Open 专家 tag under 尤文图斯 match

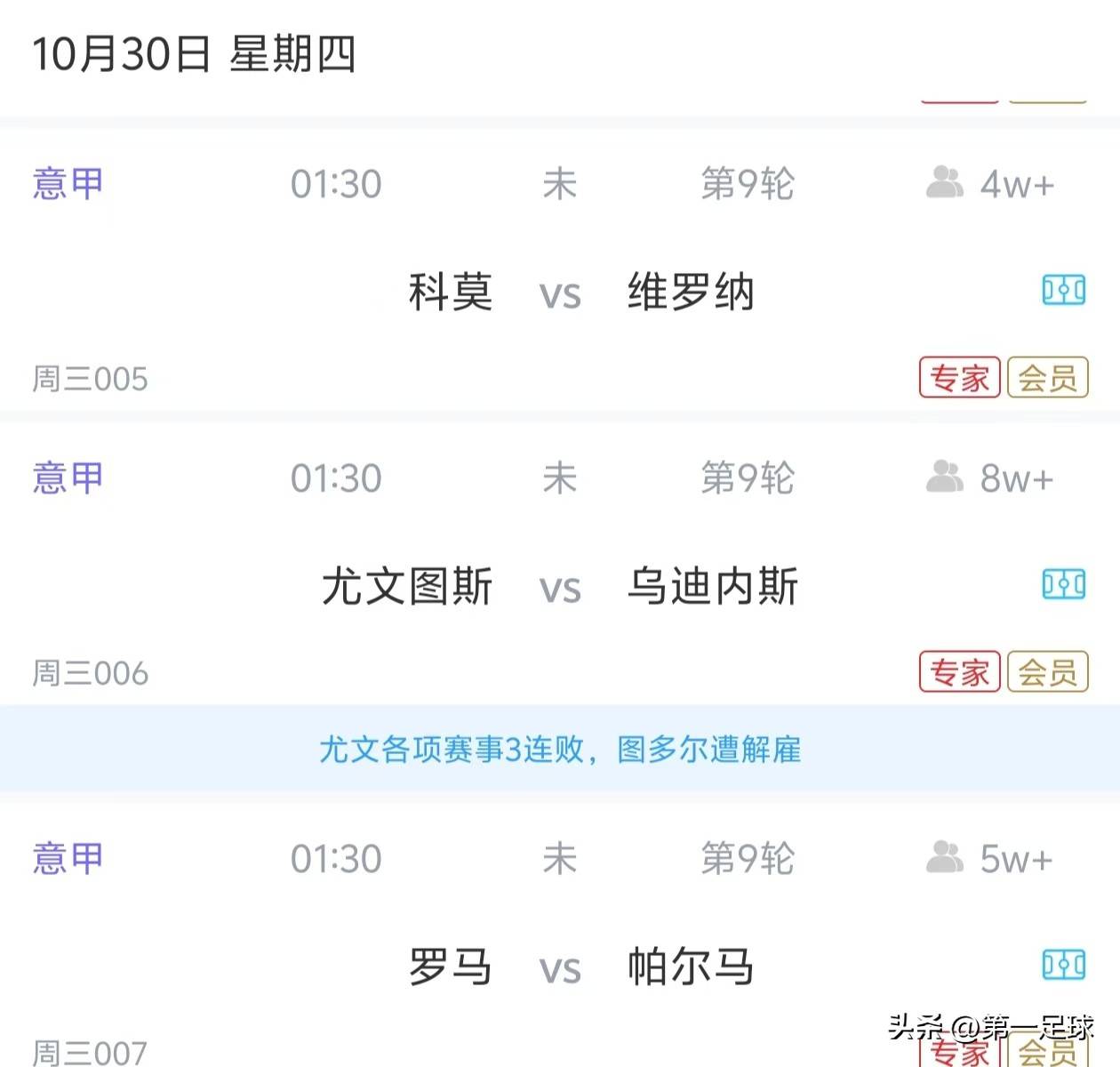(959, 672)
